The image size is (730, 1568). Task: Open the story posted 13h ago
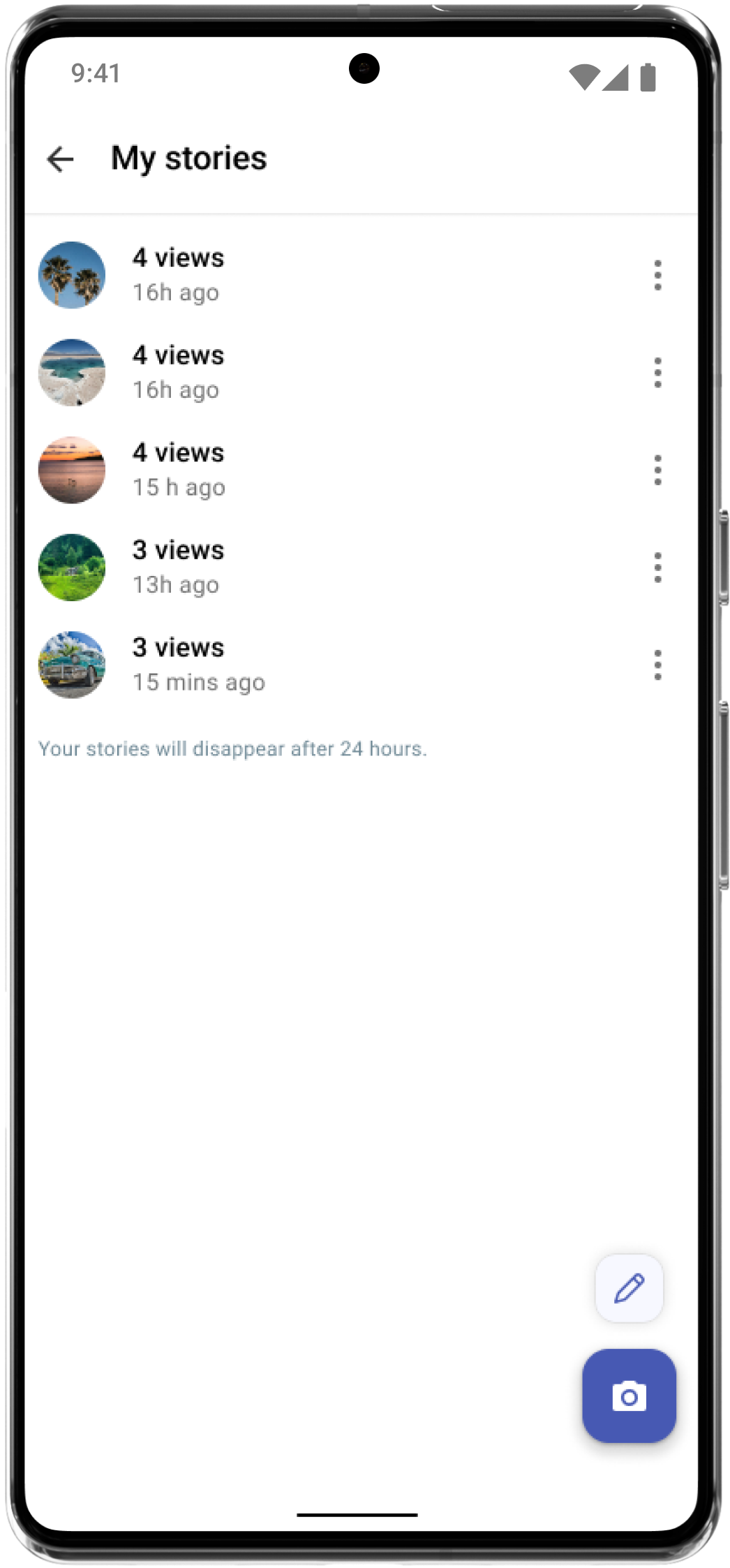(72, 568)
